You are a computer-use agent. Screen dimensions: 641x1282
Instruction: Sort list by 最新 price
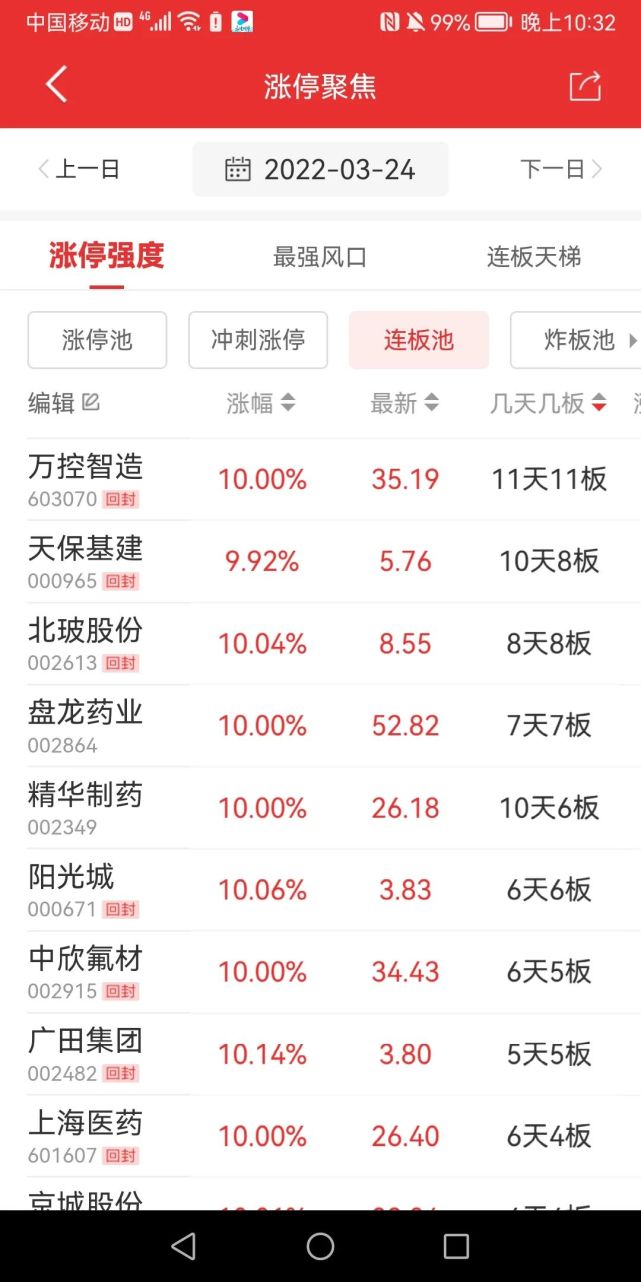(x=404, y=403)
